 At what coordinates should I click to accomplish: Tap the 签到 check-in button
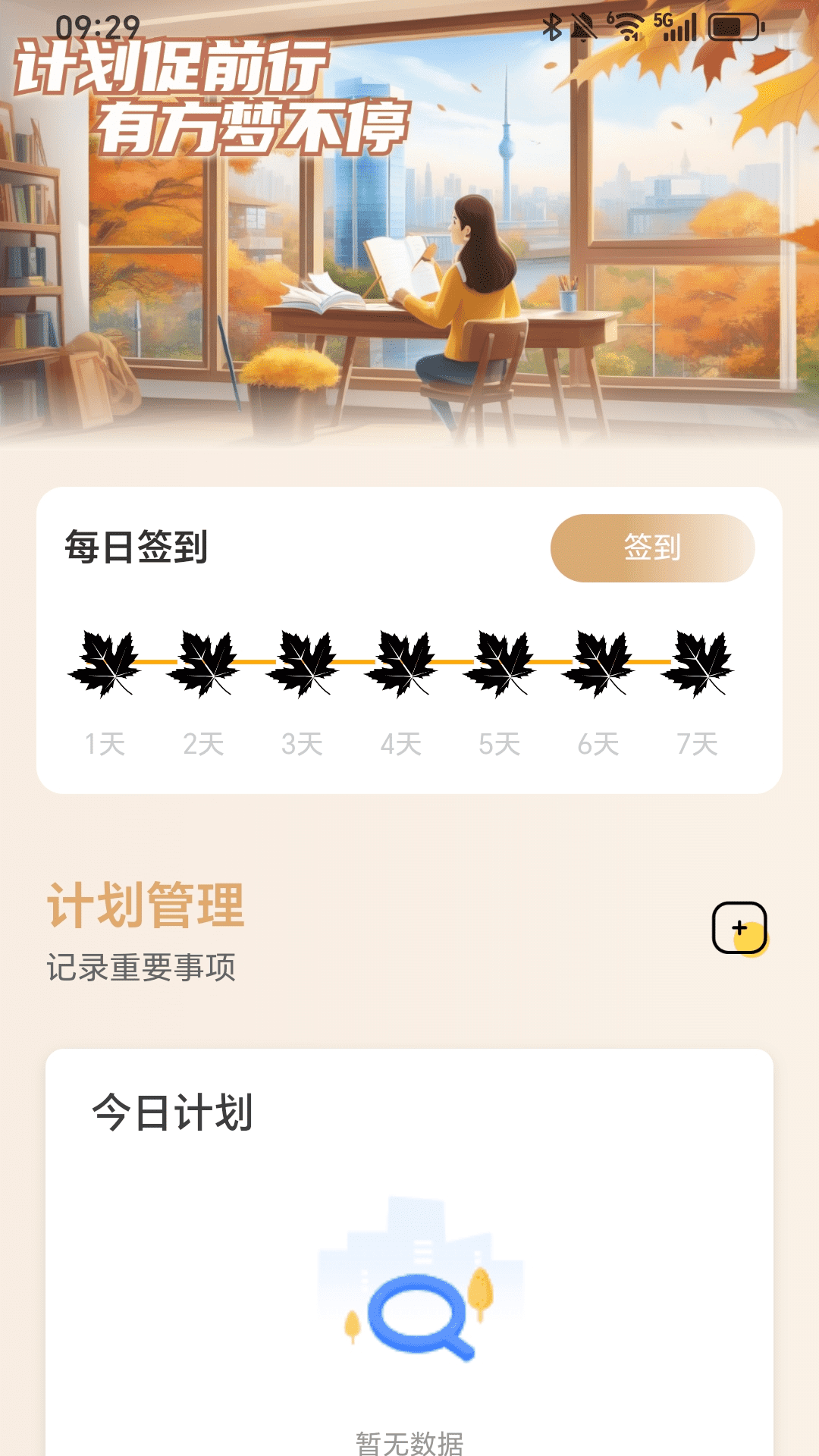click(652, 548)
